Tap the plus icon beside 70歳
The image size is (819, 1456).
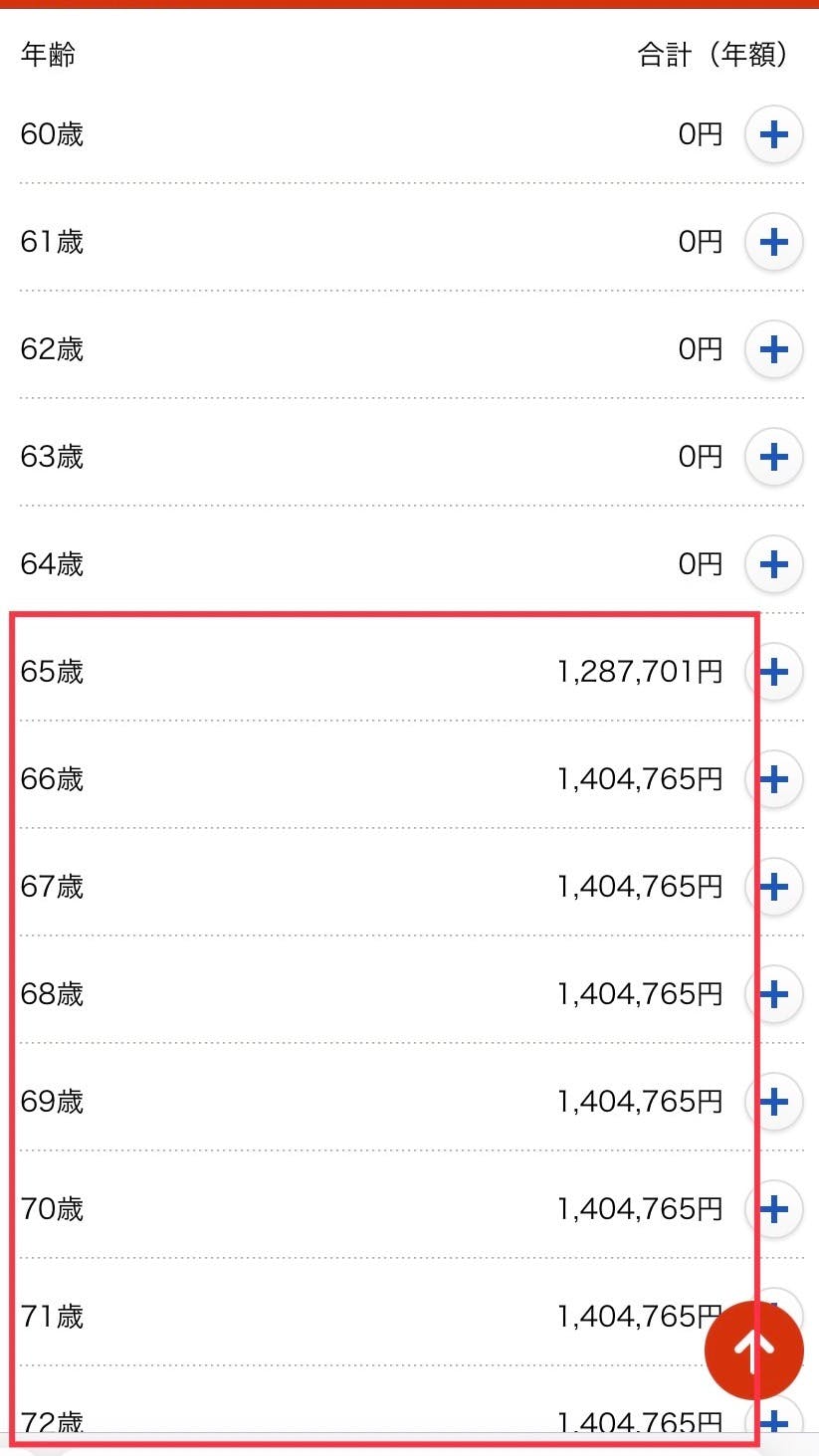[x=774, y=1209]
